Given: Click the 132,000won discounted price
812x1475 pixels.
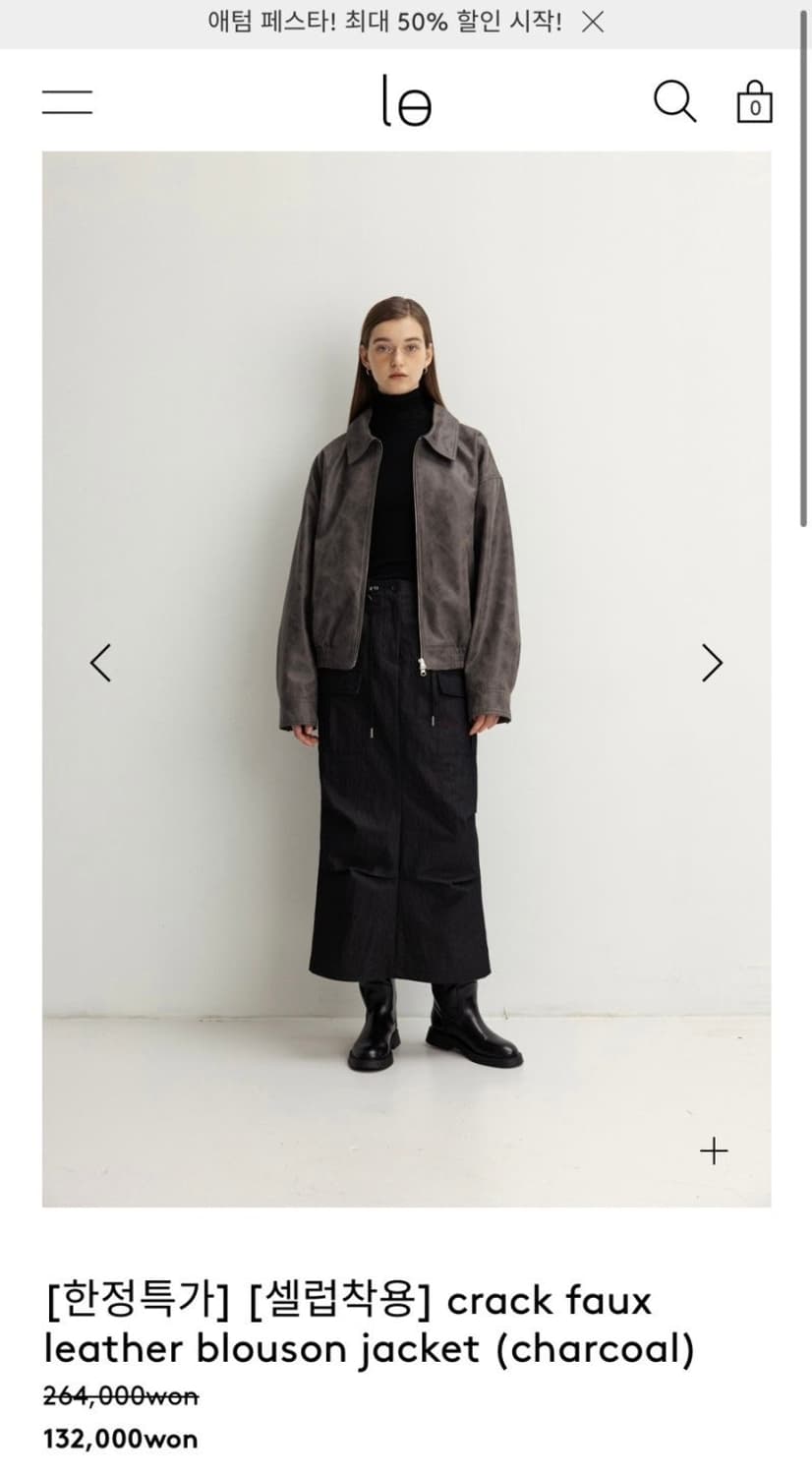Looking at the screenshot, I should tap(121, 1440).
